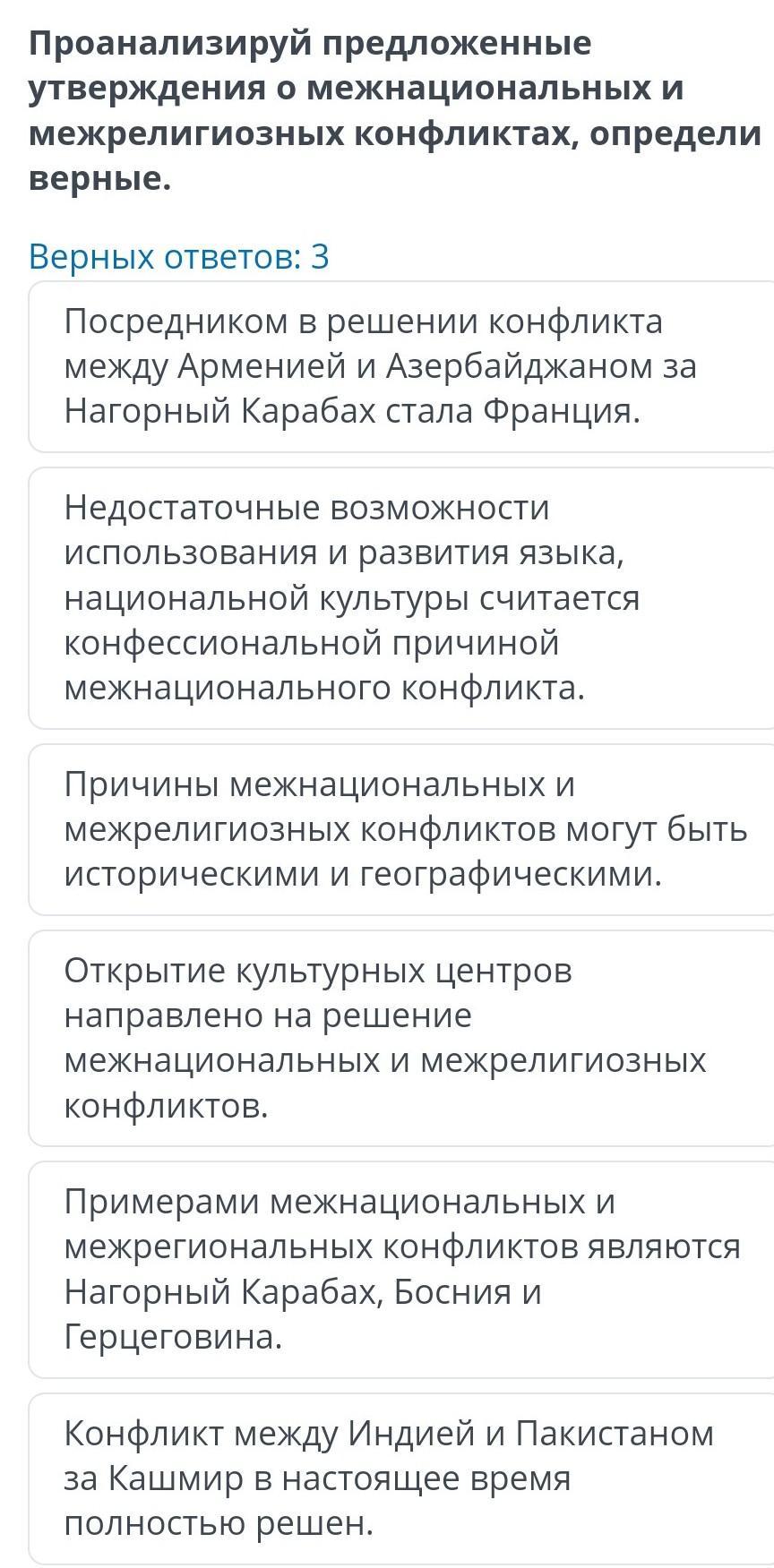Viewport: 774px width, 1568px height.
Task: Select the answer about the Kashmir conflict
Action: (401, 1478)
